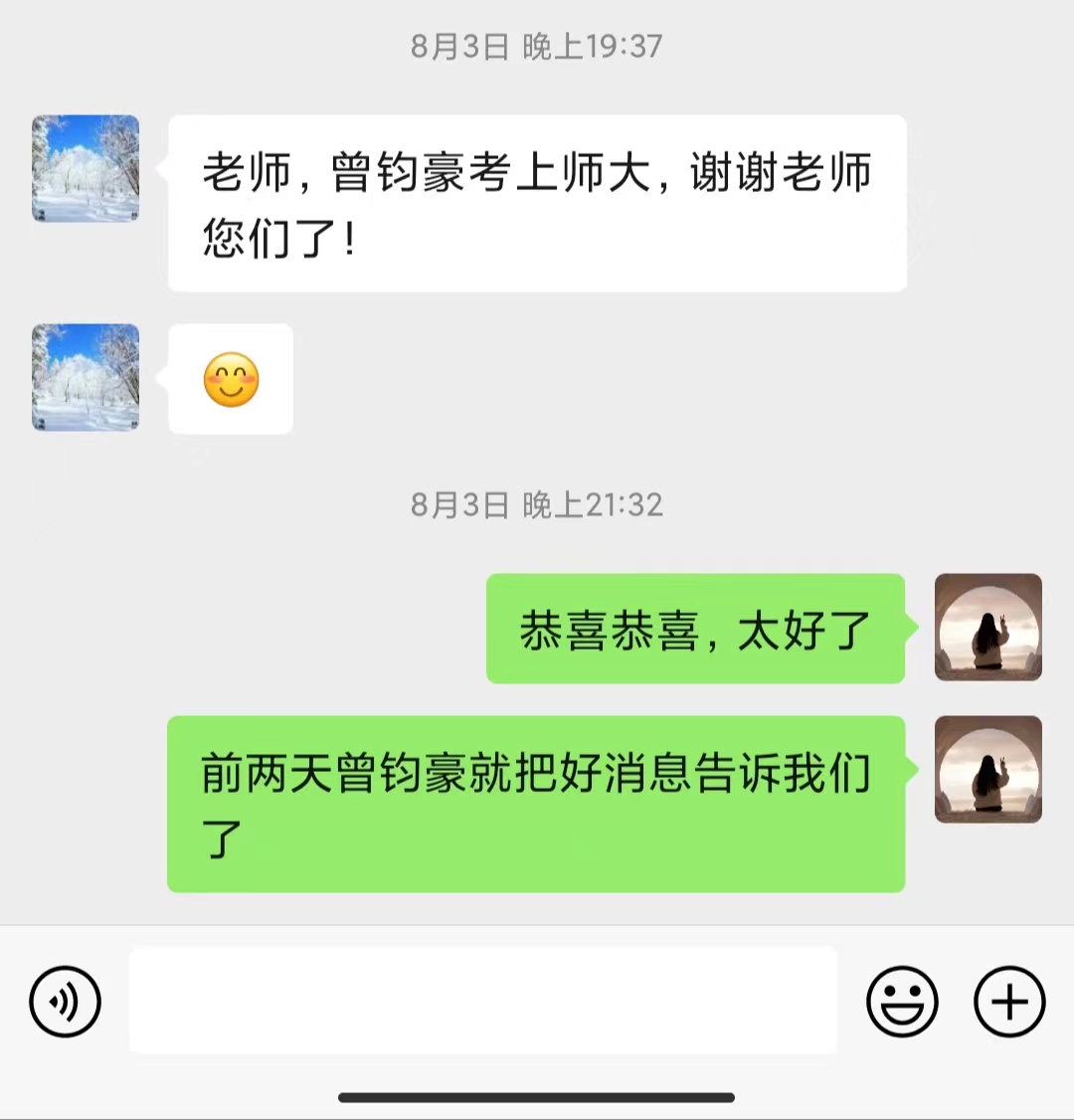Open the avatar beside the 前两天曾钧豪 message
The height and width of the screenshot is (1120, 1074).
(988, 770)
